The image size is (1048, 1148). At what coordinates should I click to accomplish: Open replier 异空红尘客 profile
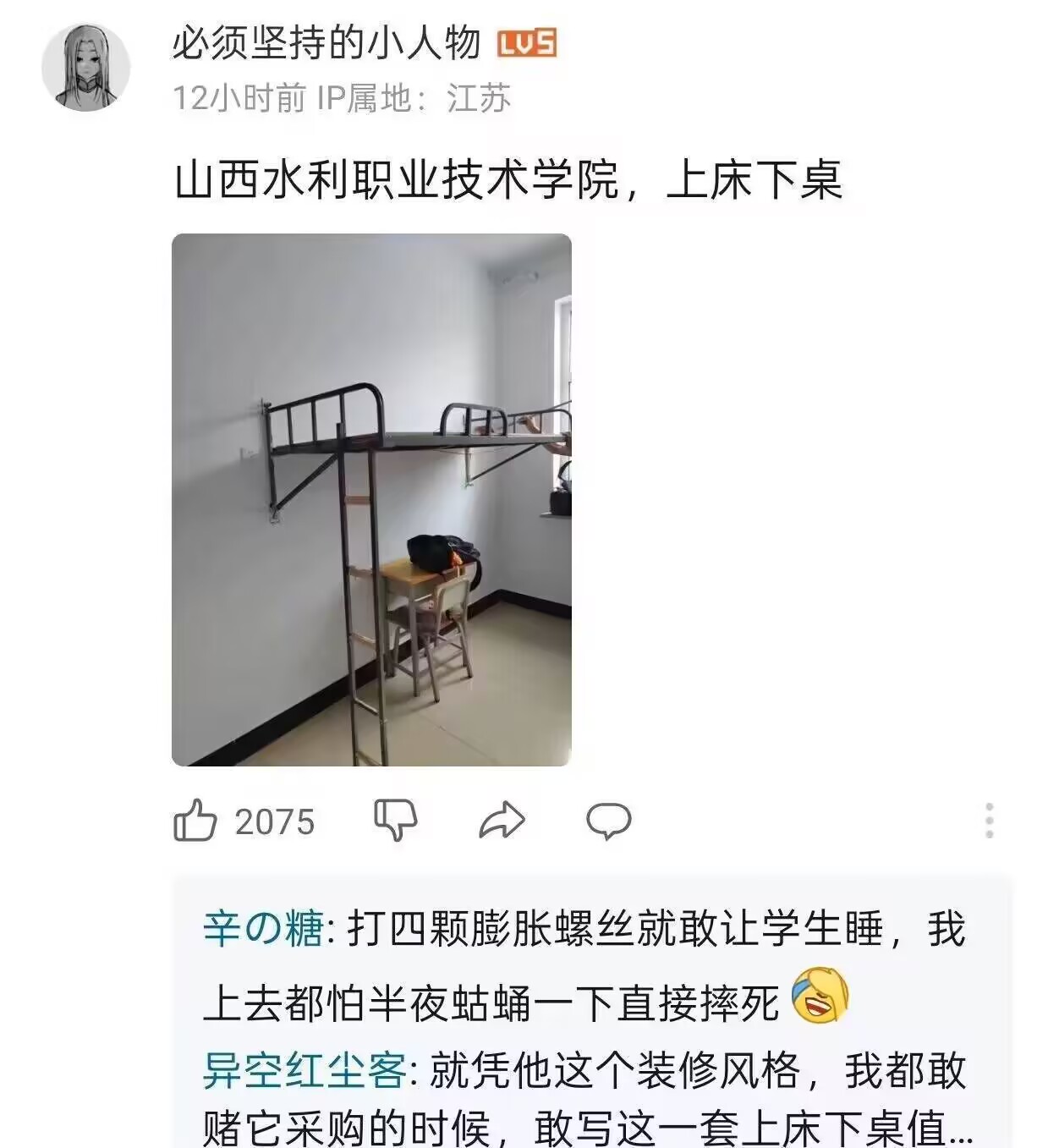pos(305,1070)
